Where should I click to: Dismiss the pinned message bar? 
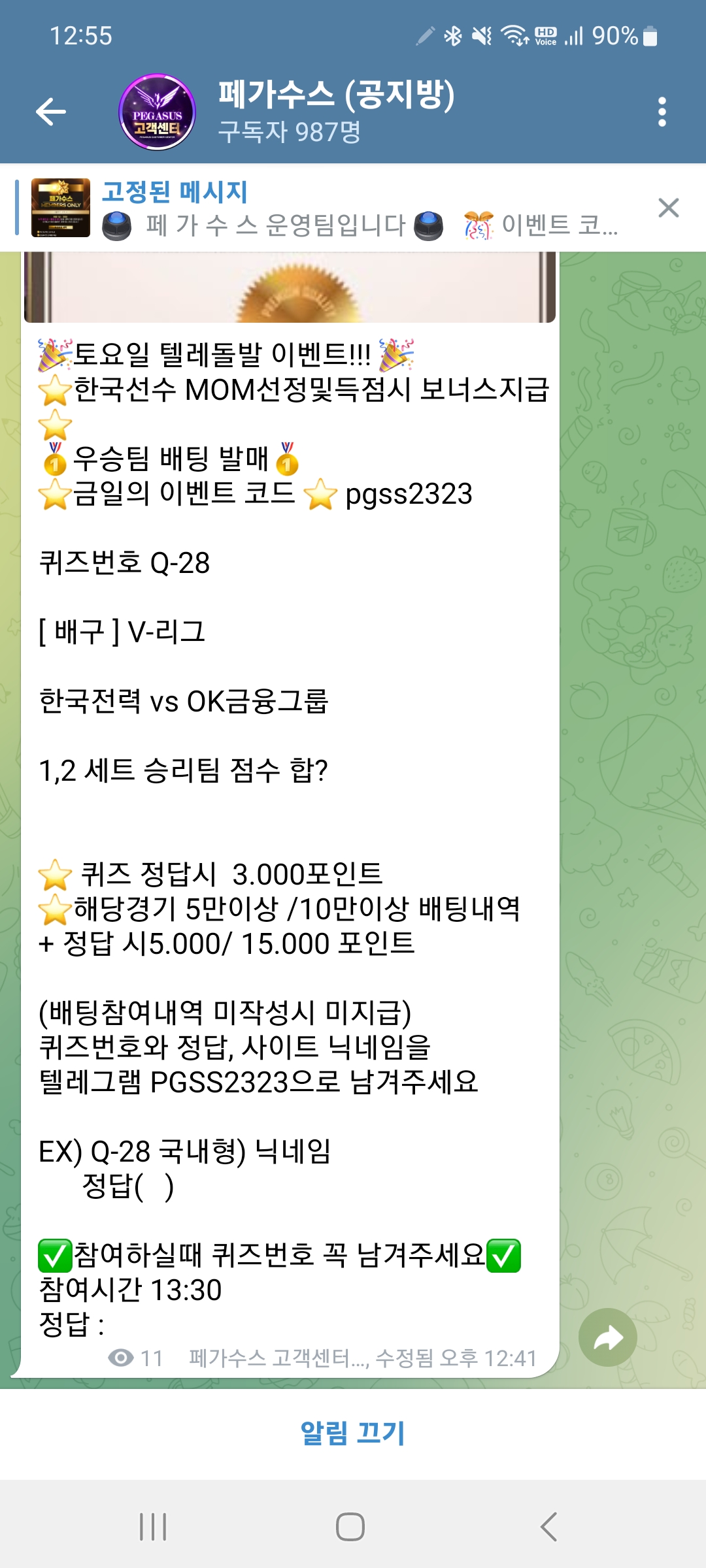(x=668, y=208)
